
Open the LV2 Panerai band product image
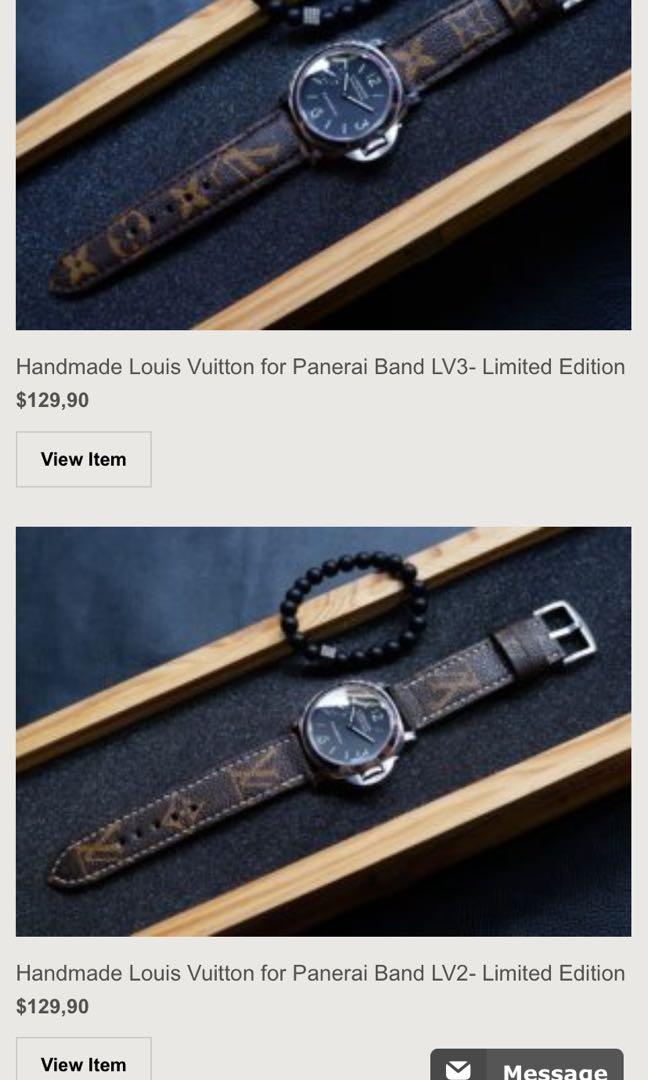click(x=323, y=731)
